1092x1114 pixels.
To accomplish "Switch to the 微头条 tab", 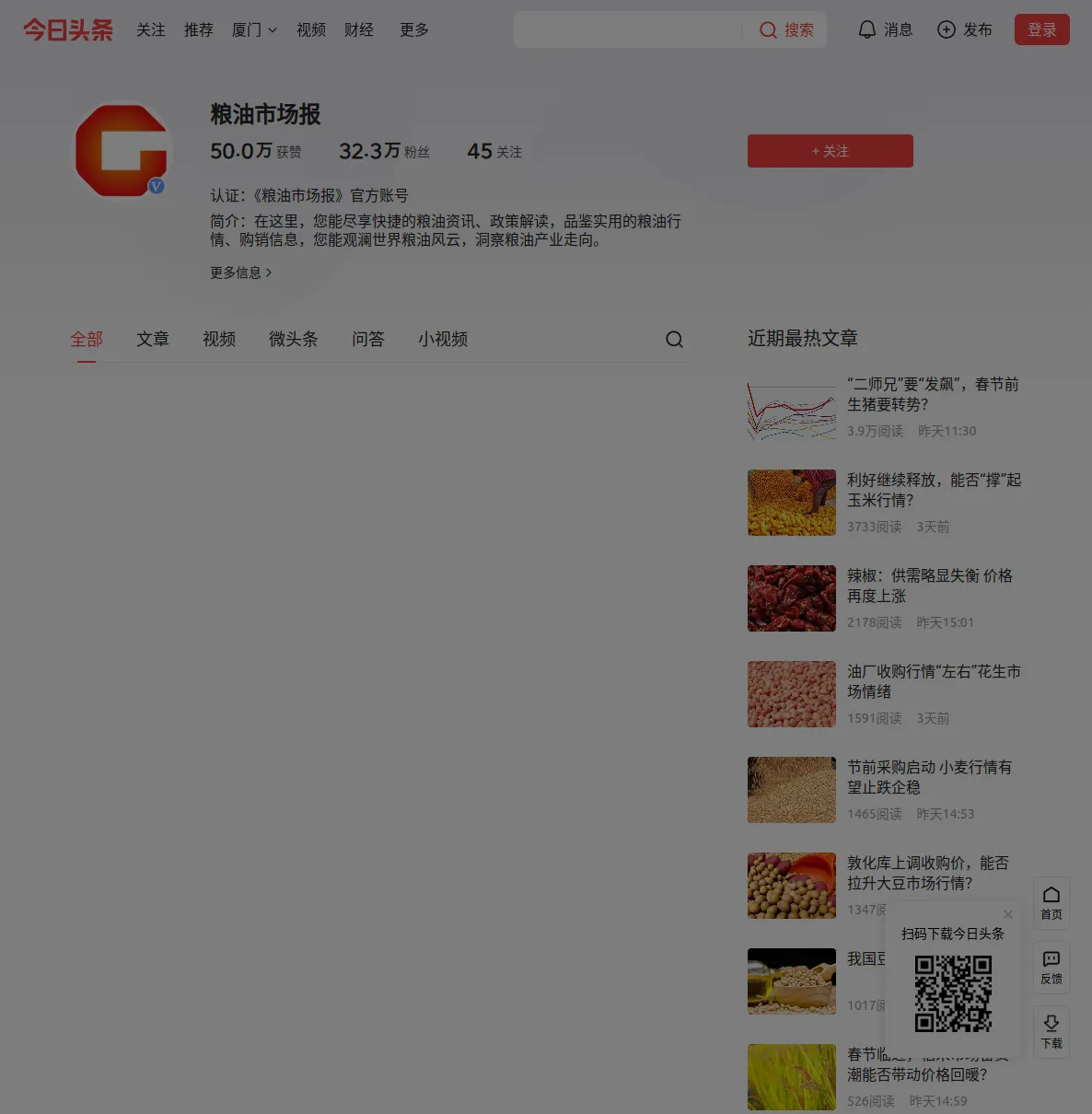I will tap(293, 340).
